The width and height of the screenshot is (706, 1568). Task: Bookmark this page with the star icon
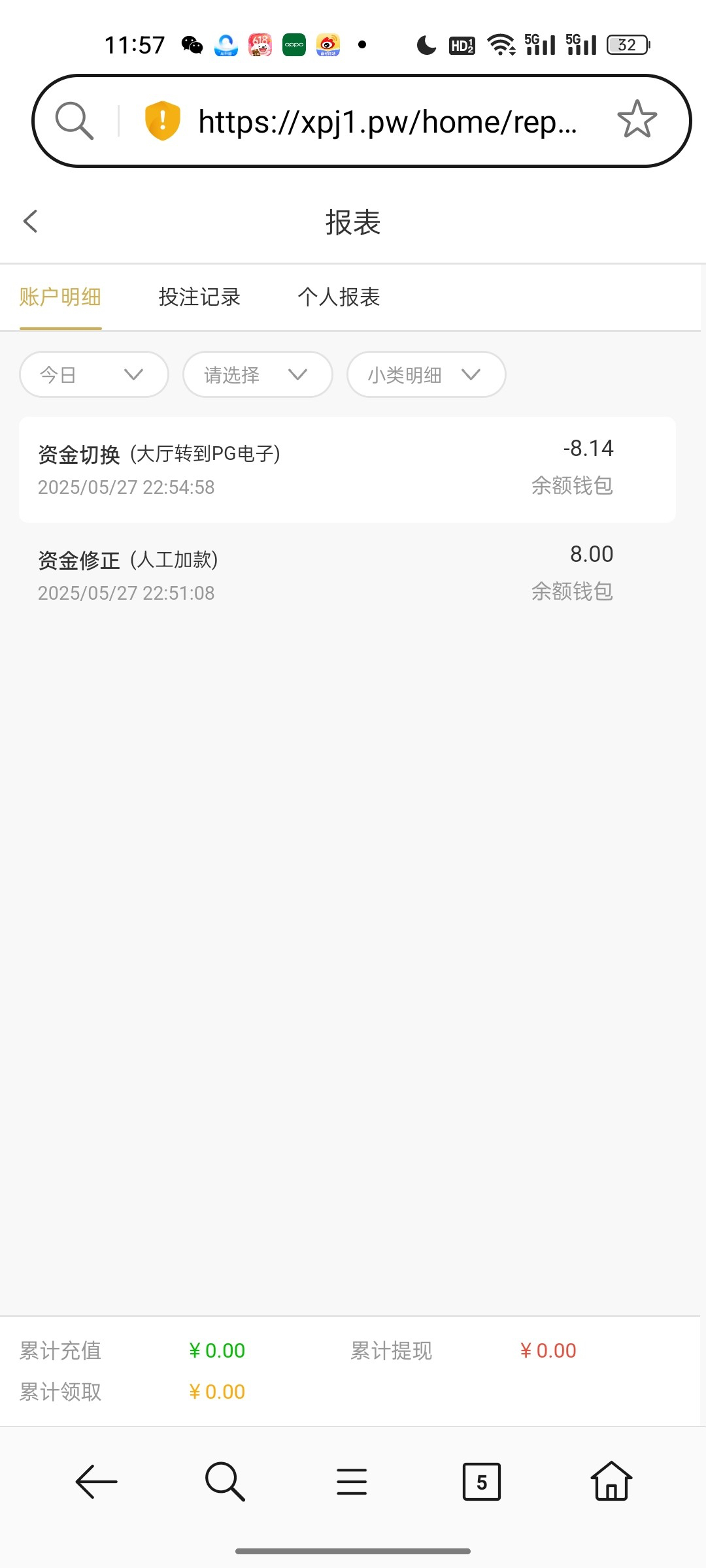(637, 120)
